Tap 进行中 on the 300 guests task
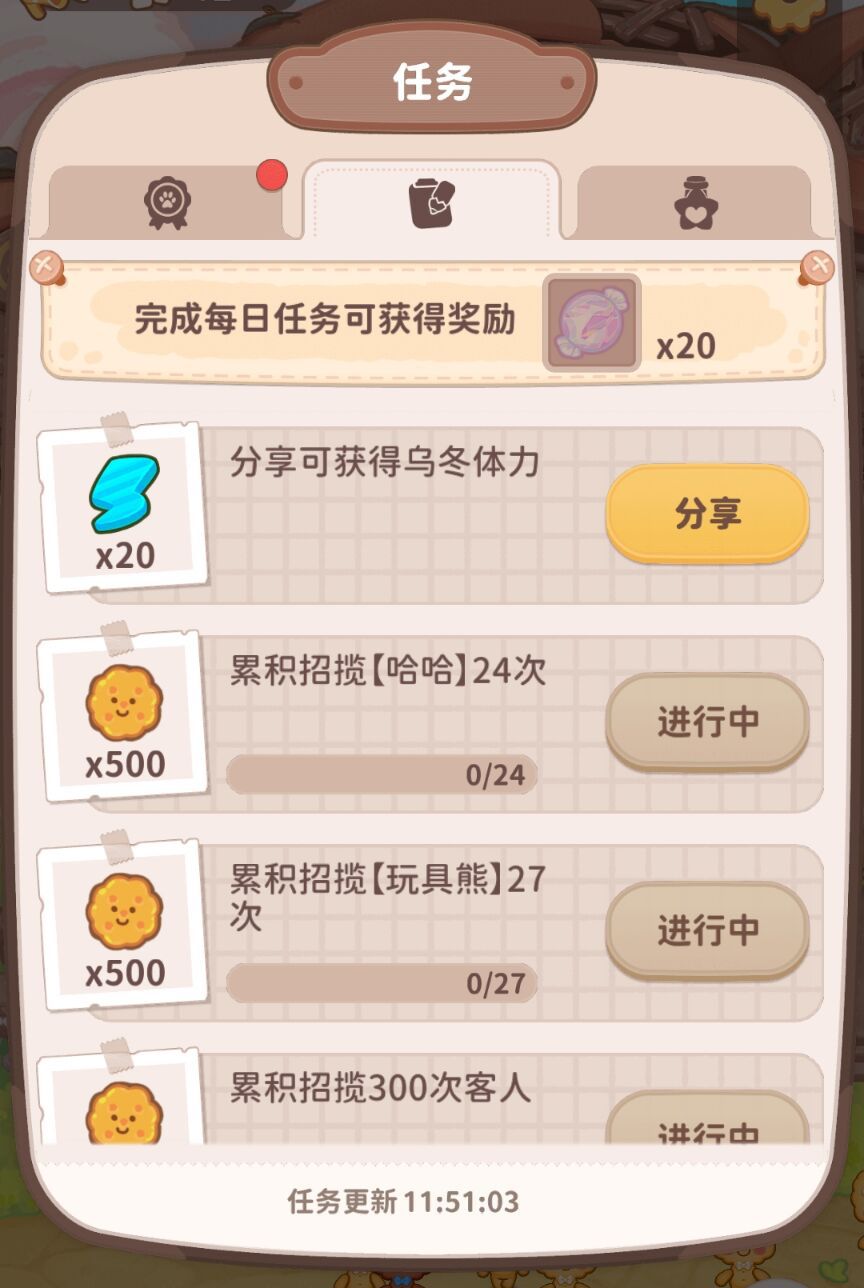Screen dimensions: 864x1288 pyautogui.click(x=708, y=1130)
